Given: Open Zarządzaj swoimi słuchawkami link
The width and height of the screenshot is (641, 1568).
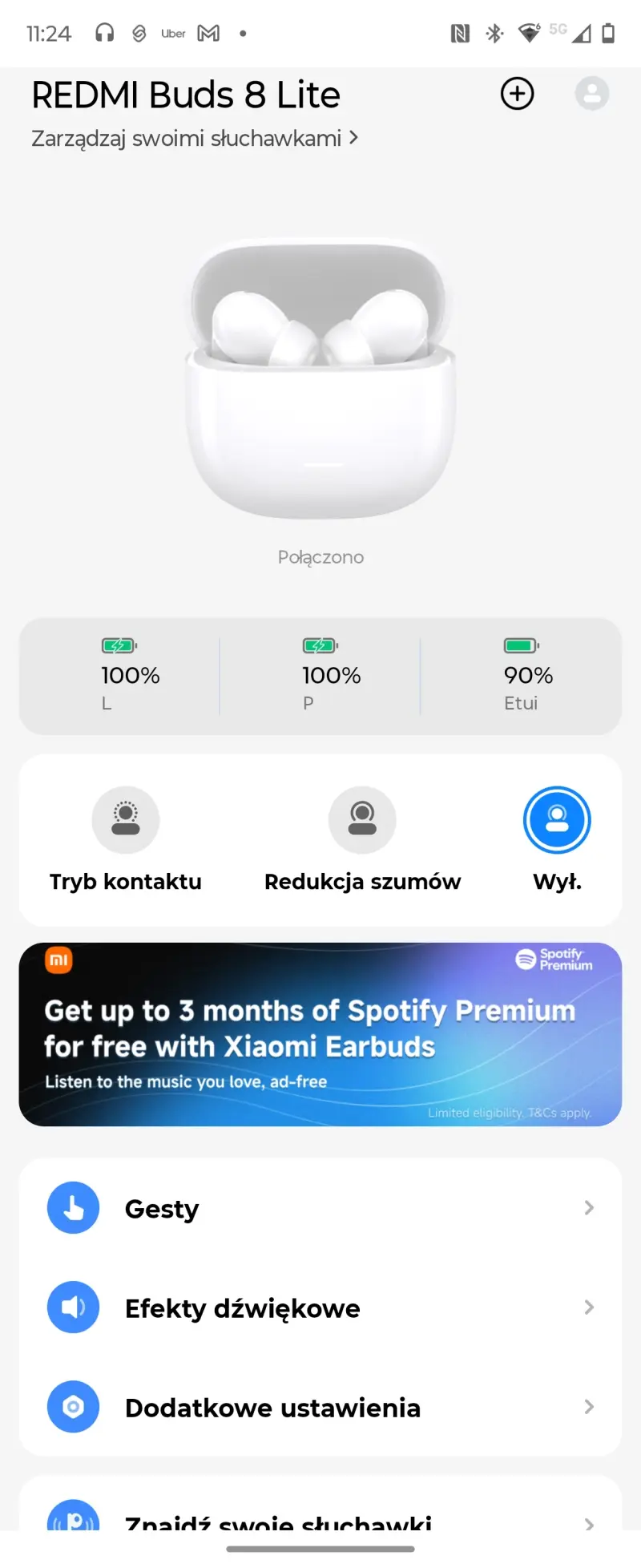Looking at the screenshot, I should pyautogui.click(x=194, y=139).
